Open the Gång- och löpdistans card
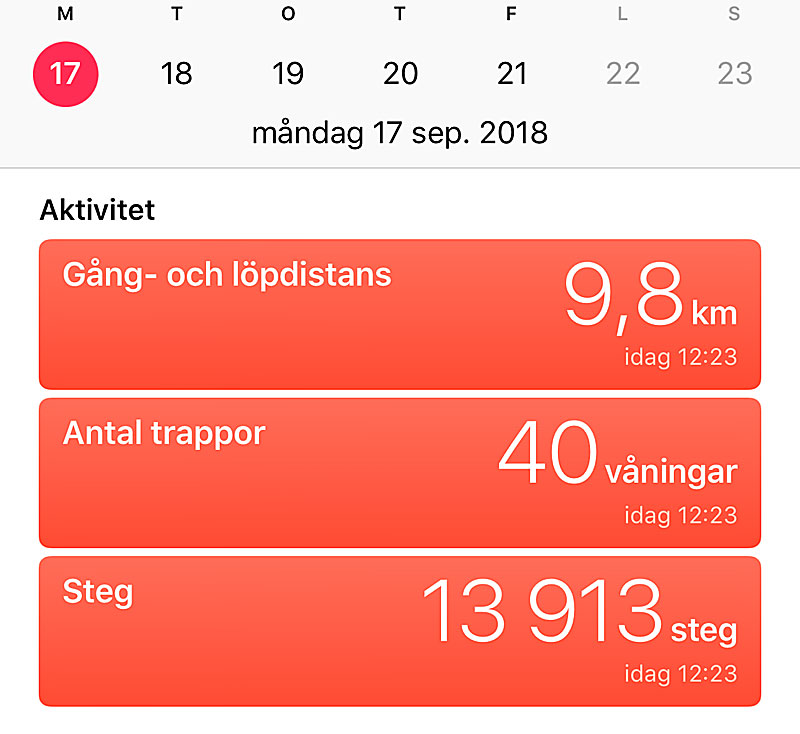The width and height of the screenshot is (800, 734). pos(400,313)
